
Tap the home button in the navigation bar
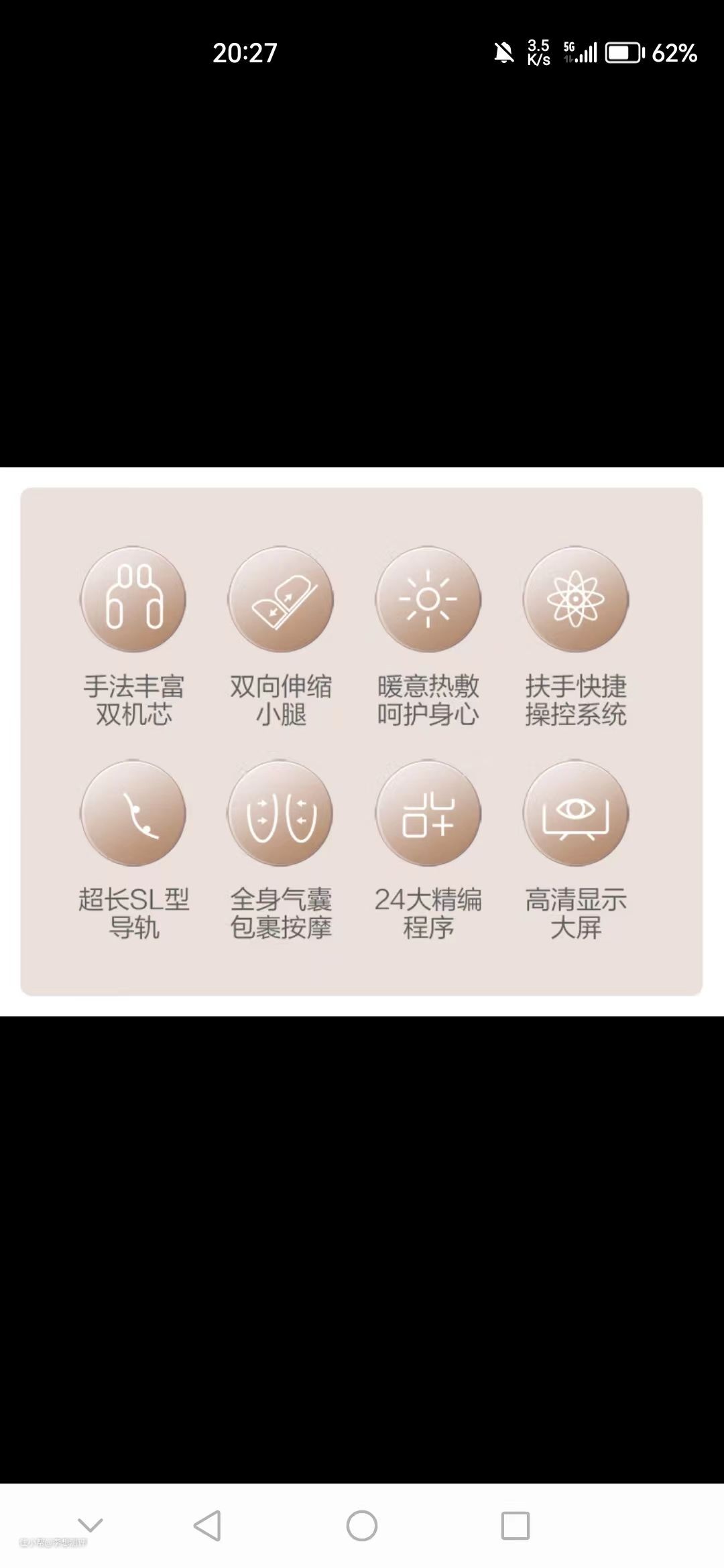(362, 1526)
